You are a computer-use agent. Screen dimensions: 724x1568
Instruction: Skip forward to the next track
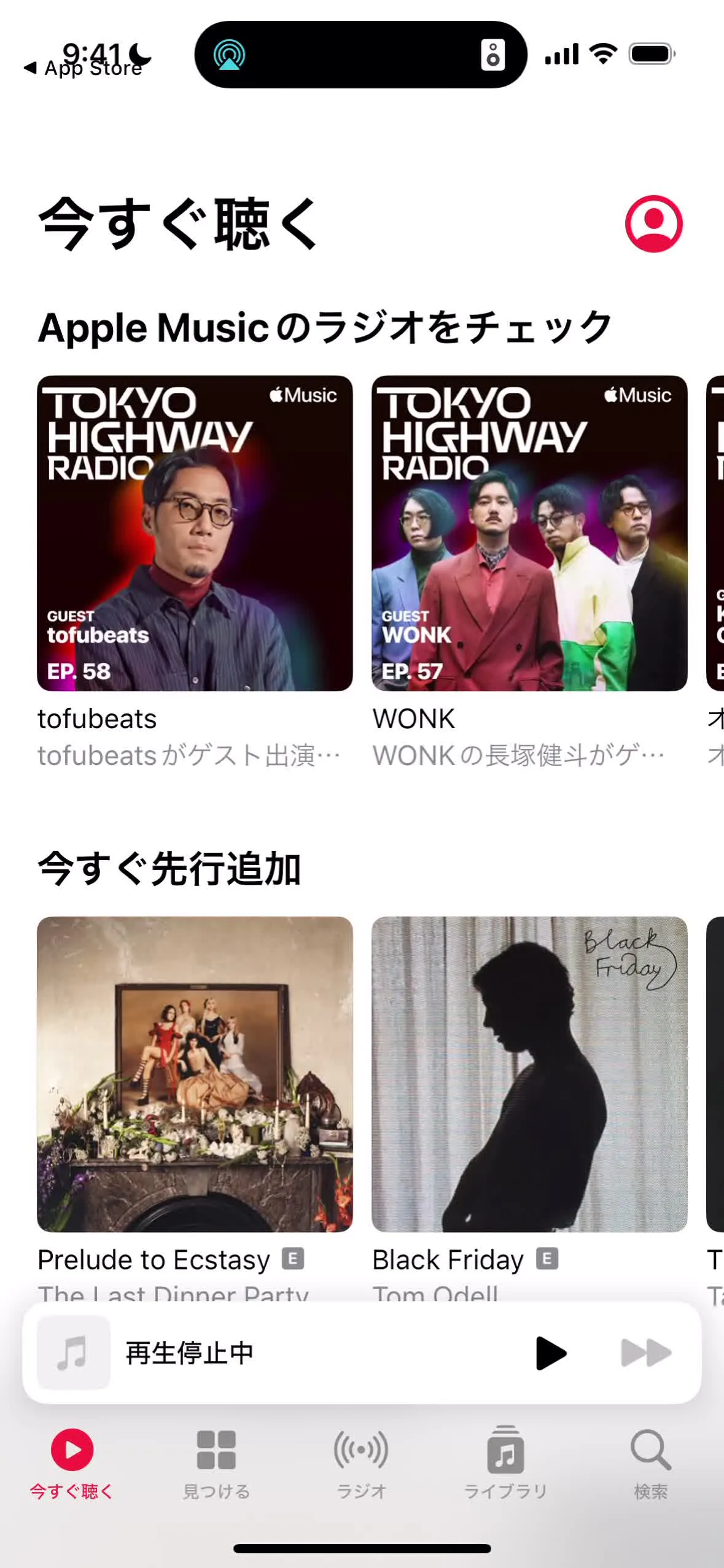pyautogui.click(x=646, y=1353)
